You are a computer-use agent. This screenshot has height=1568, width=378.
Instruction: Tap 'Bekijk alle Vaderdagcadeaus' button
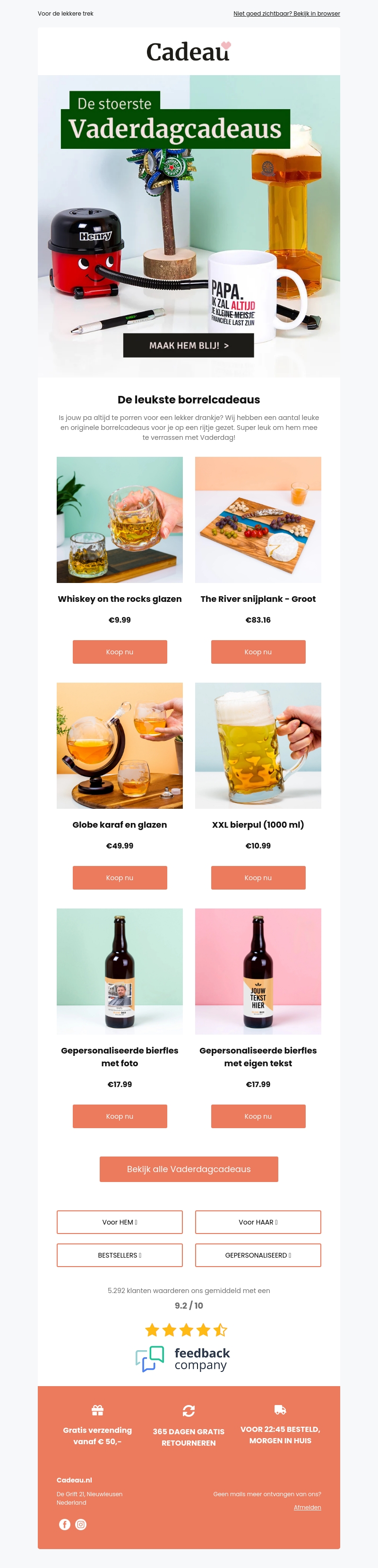click(x=189, y=1169)
